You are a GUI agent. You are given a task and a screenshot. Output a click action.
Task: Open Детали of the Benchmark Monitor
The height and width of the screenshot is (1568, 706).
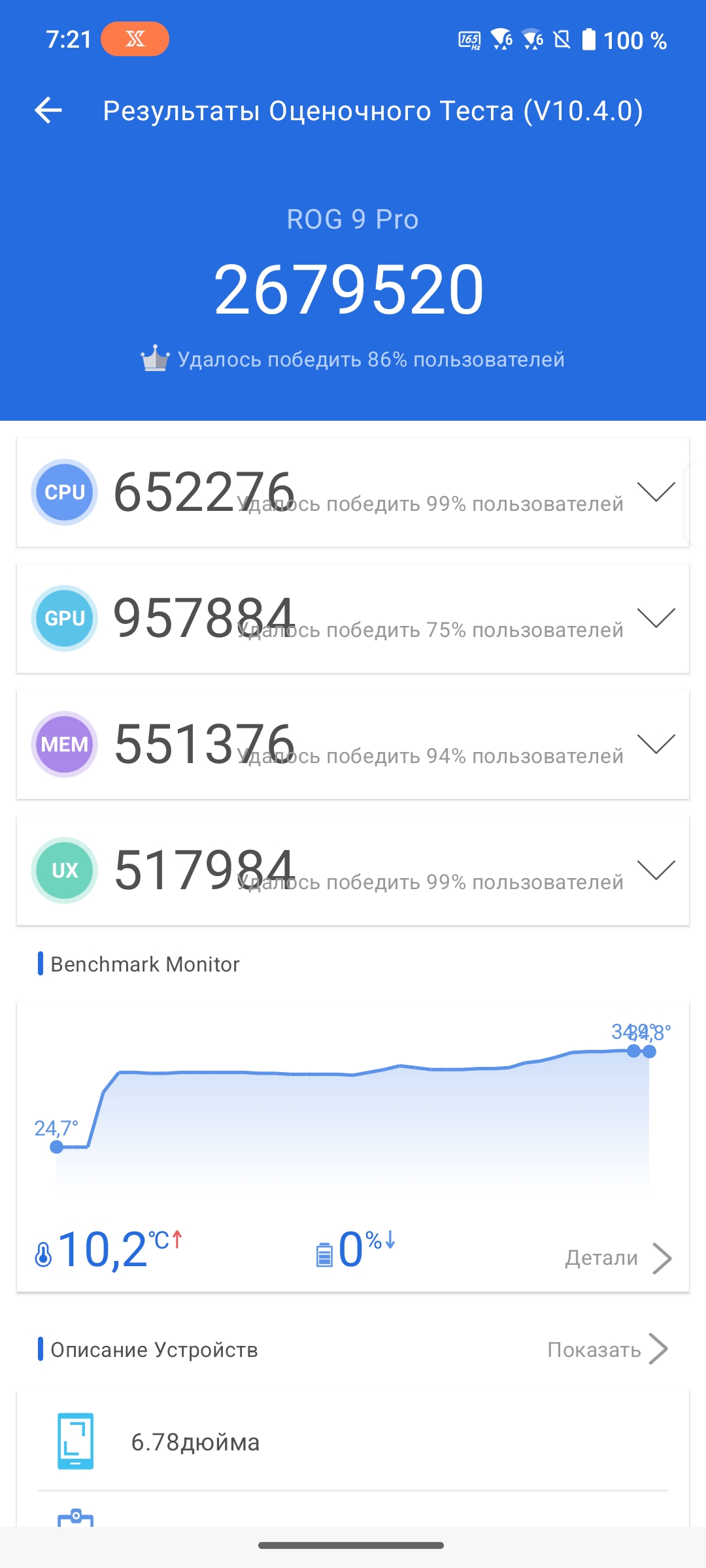tap(618, 1258)
